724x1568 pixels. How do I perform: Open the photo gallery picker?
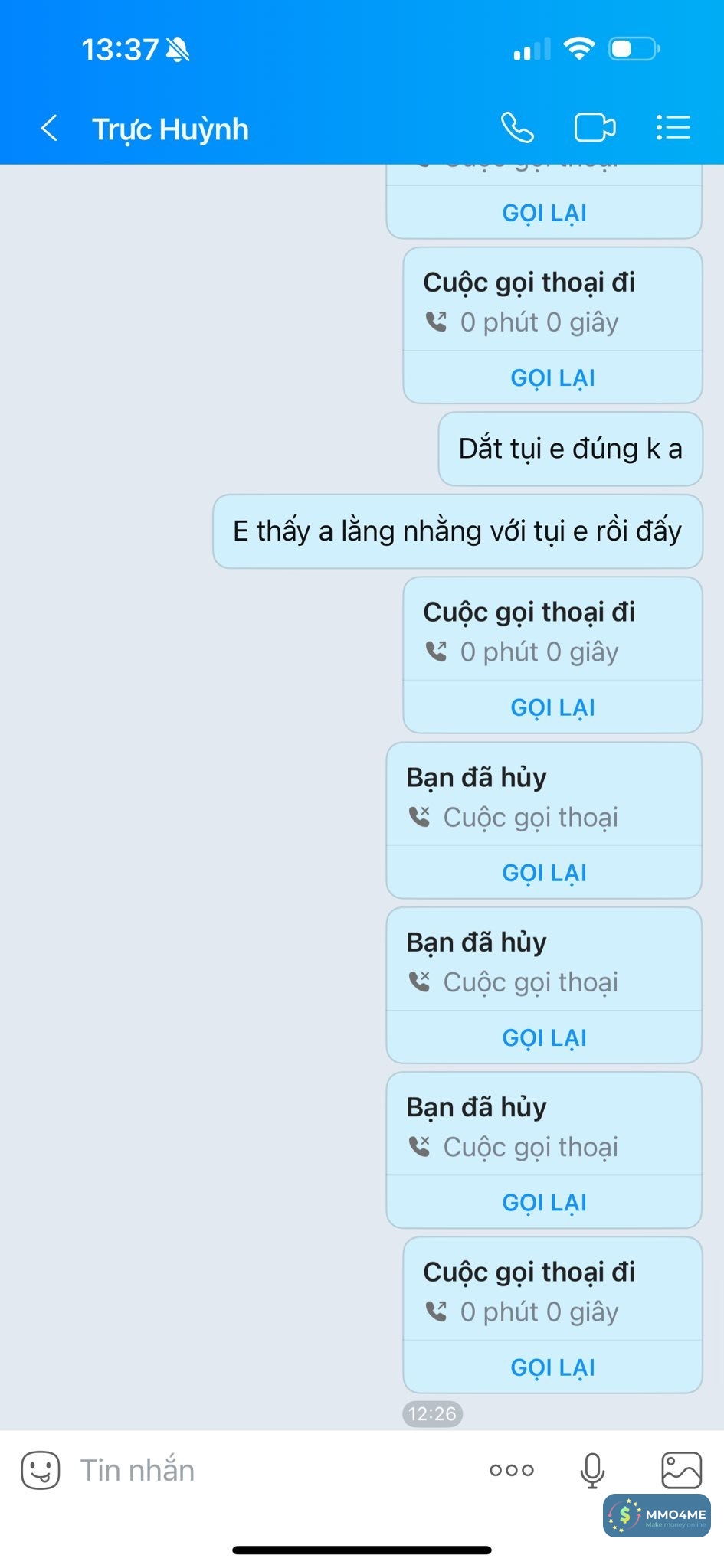[x=681, y=1470]
